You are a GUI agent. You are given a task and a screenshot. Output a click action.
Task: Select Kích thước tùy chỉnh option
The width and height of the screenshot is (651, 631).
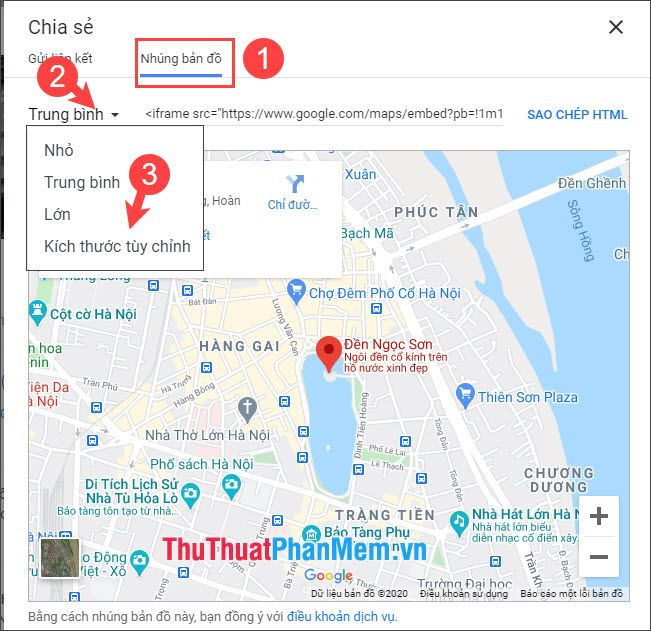(x=117, y=246)
